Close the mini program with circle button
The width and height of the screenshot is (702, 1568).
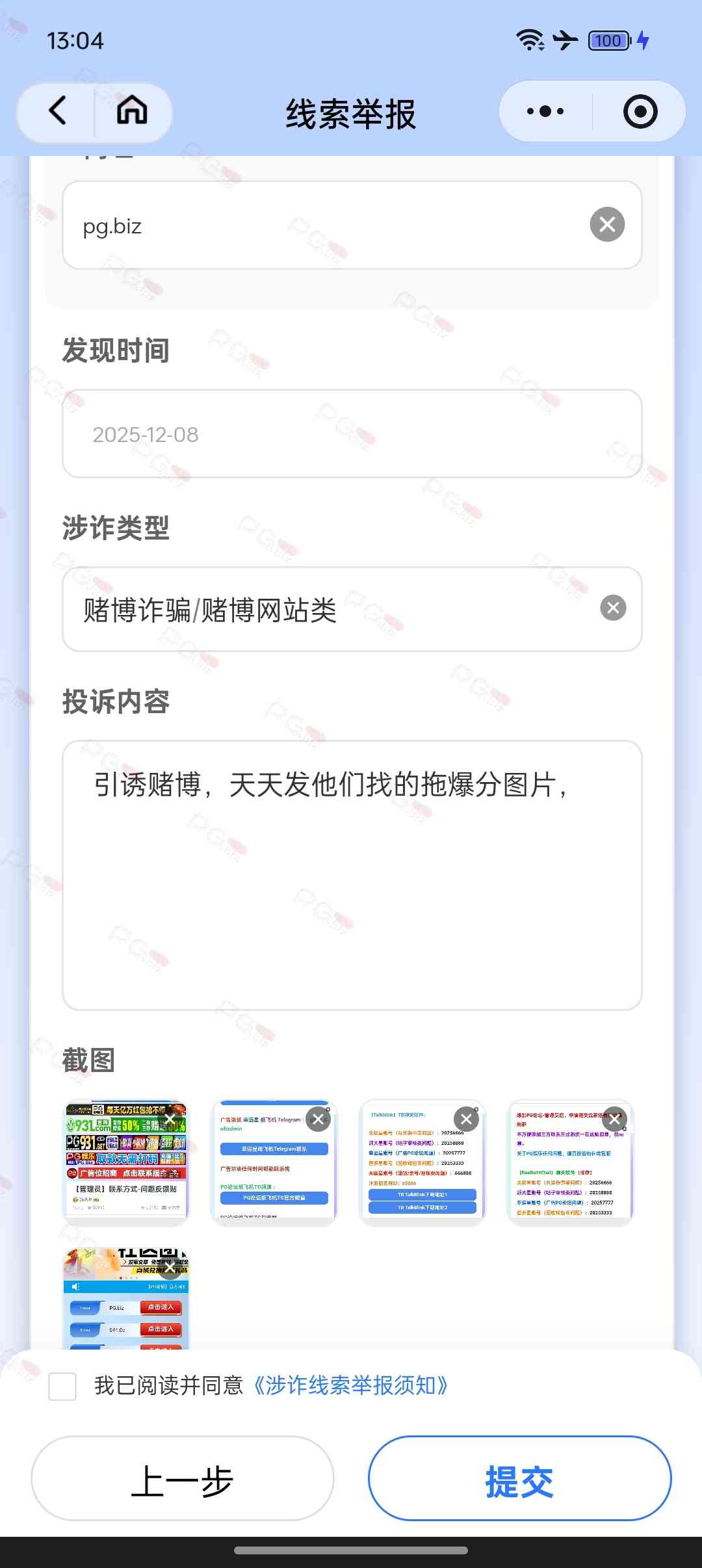[640, 112]
